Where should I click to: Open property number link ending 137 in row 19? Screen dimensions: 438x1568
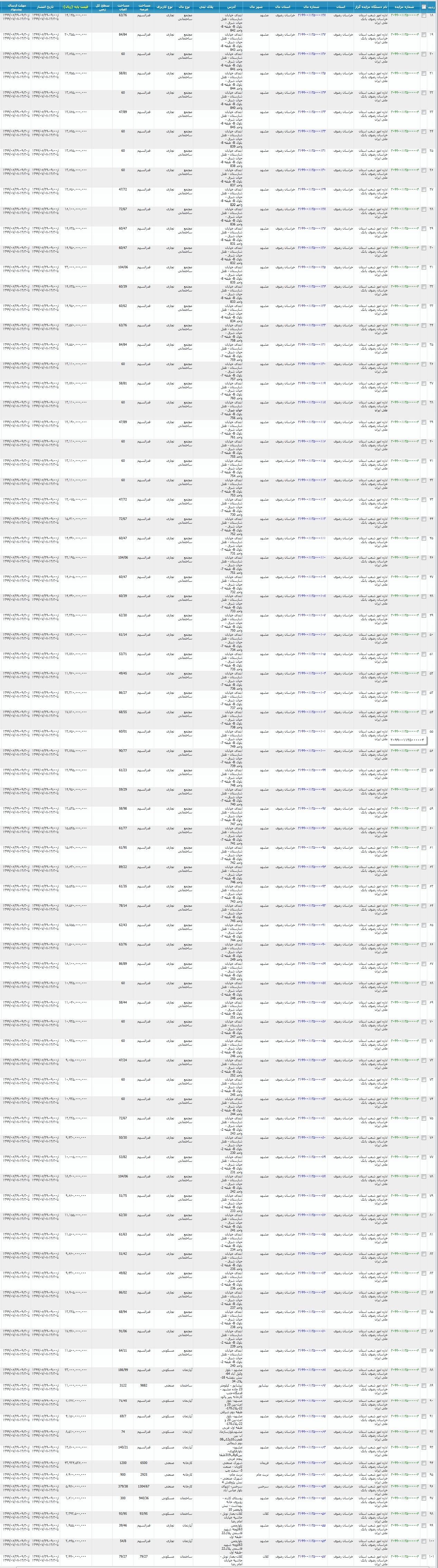[311, 35]
